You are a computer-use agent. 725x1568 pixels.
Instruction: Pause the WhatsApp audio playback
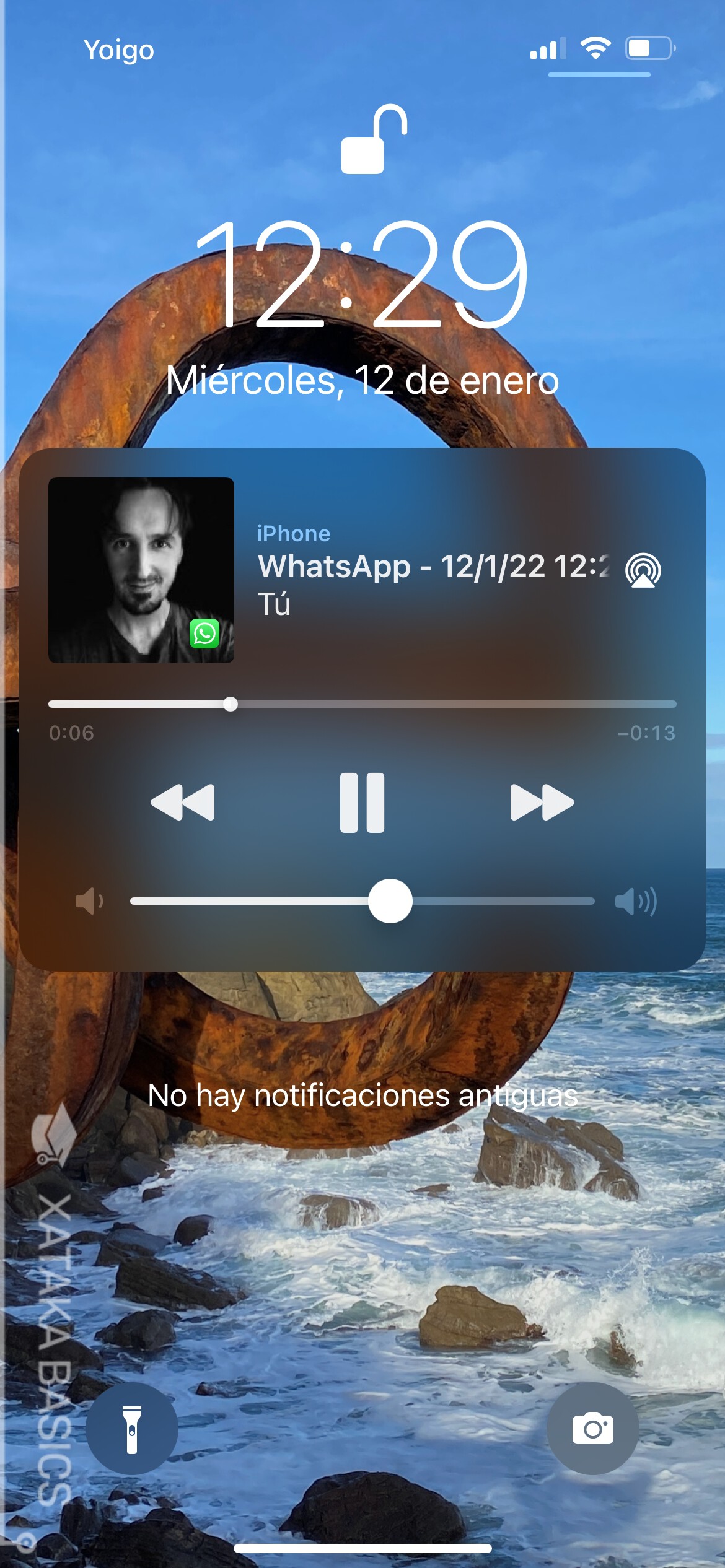[362, 802]
